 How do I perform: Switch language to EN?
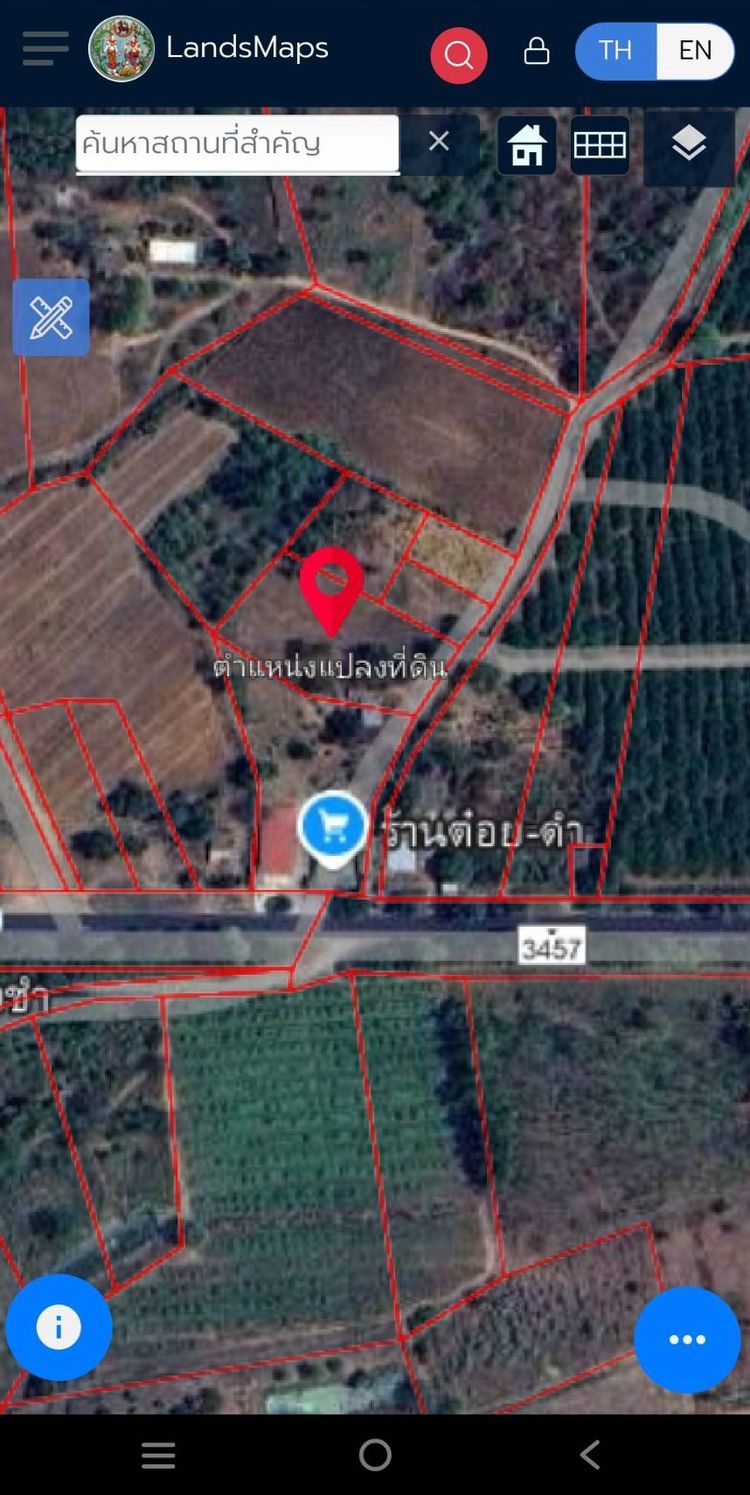[x=695, y=51]
